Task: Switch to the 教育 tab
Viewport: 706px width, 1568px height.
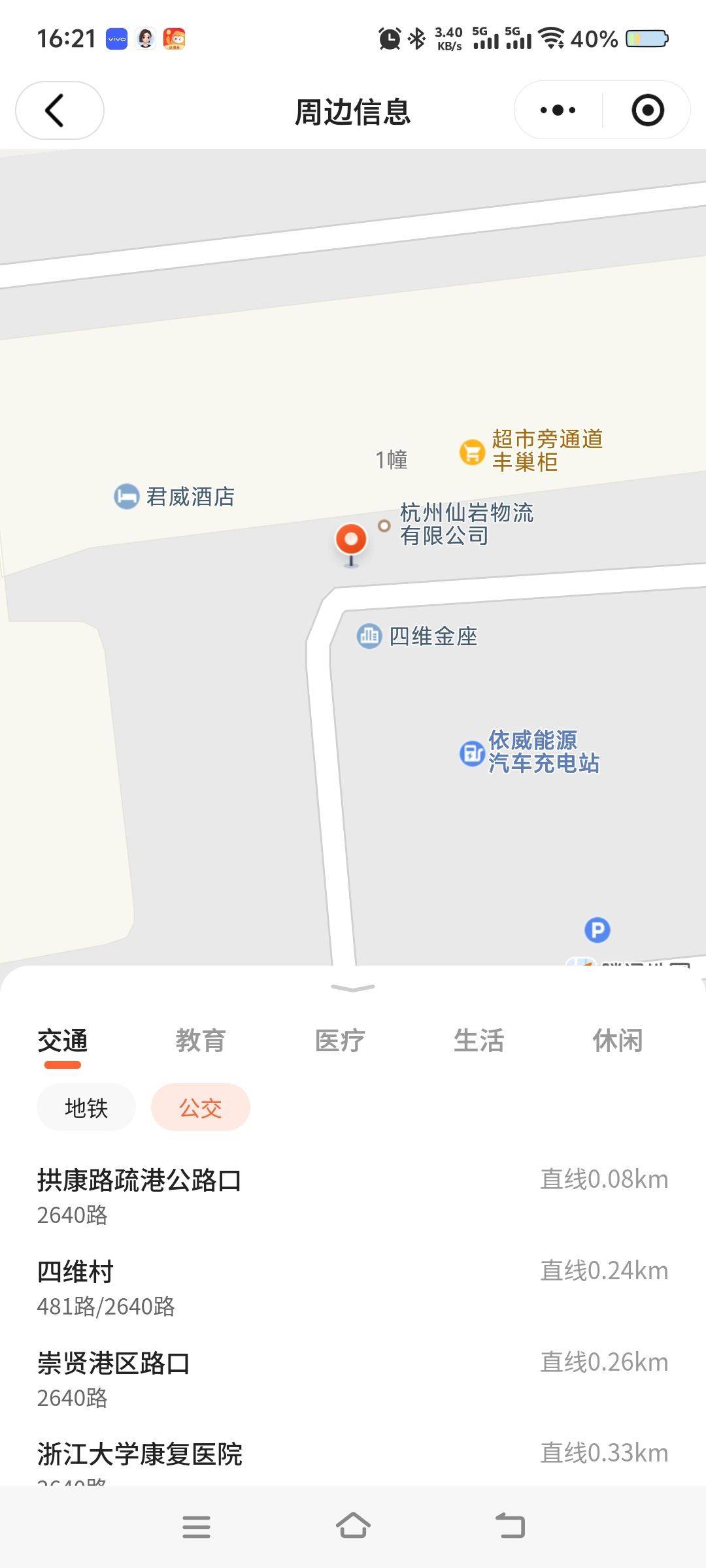Action: (x=201, y=1041)
